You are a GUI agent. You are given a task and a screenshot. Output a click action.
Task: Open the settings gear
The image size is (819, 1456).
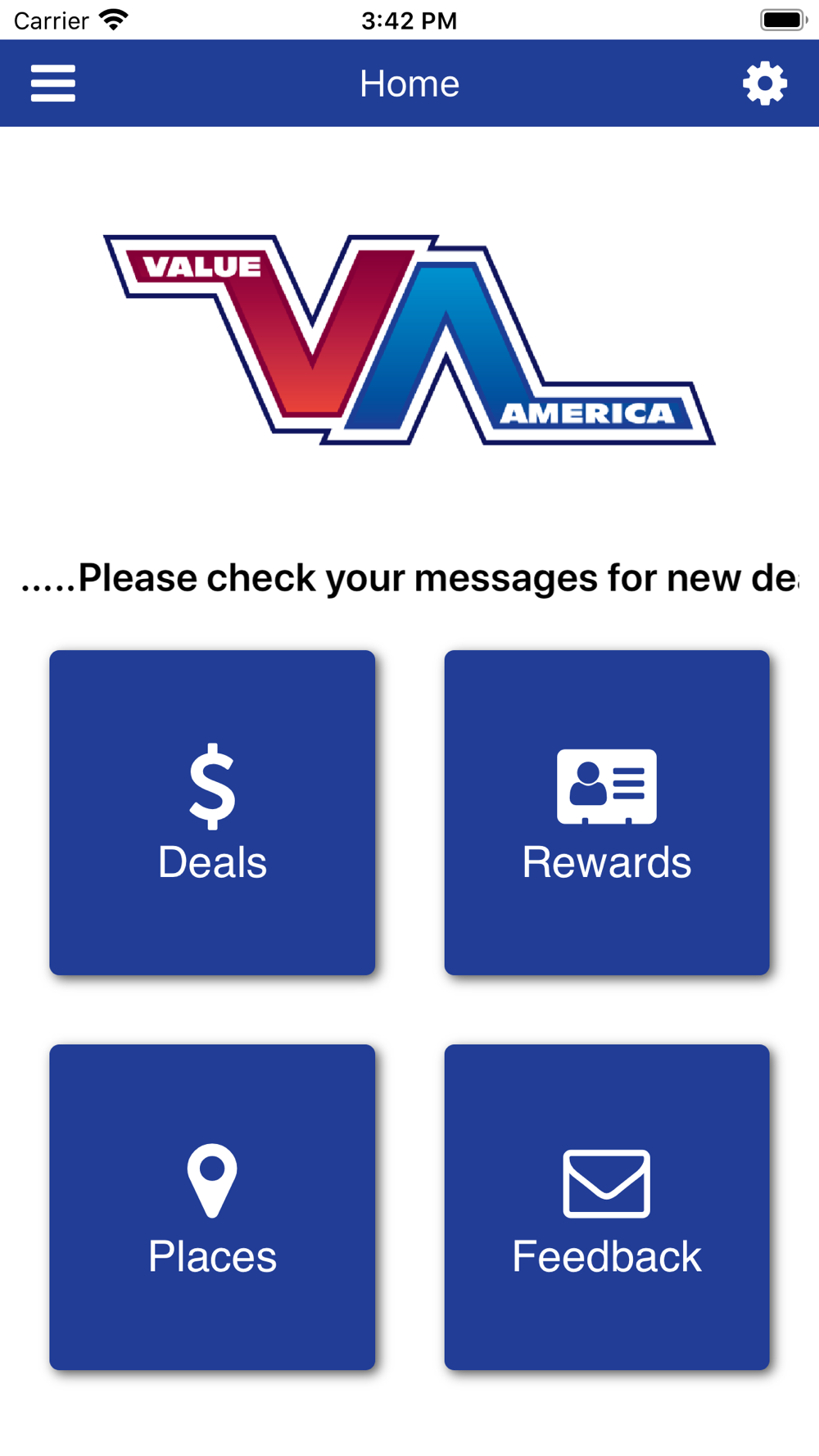(765, 84)
